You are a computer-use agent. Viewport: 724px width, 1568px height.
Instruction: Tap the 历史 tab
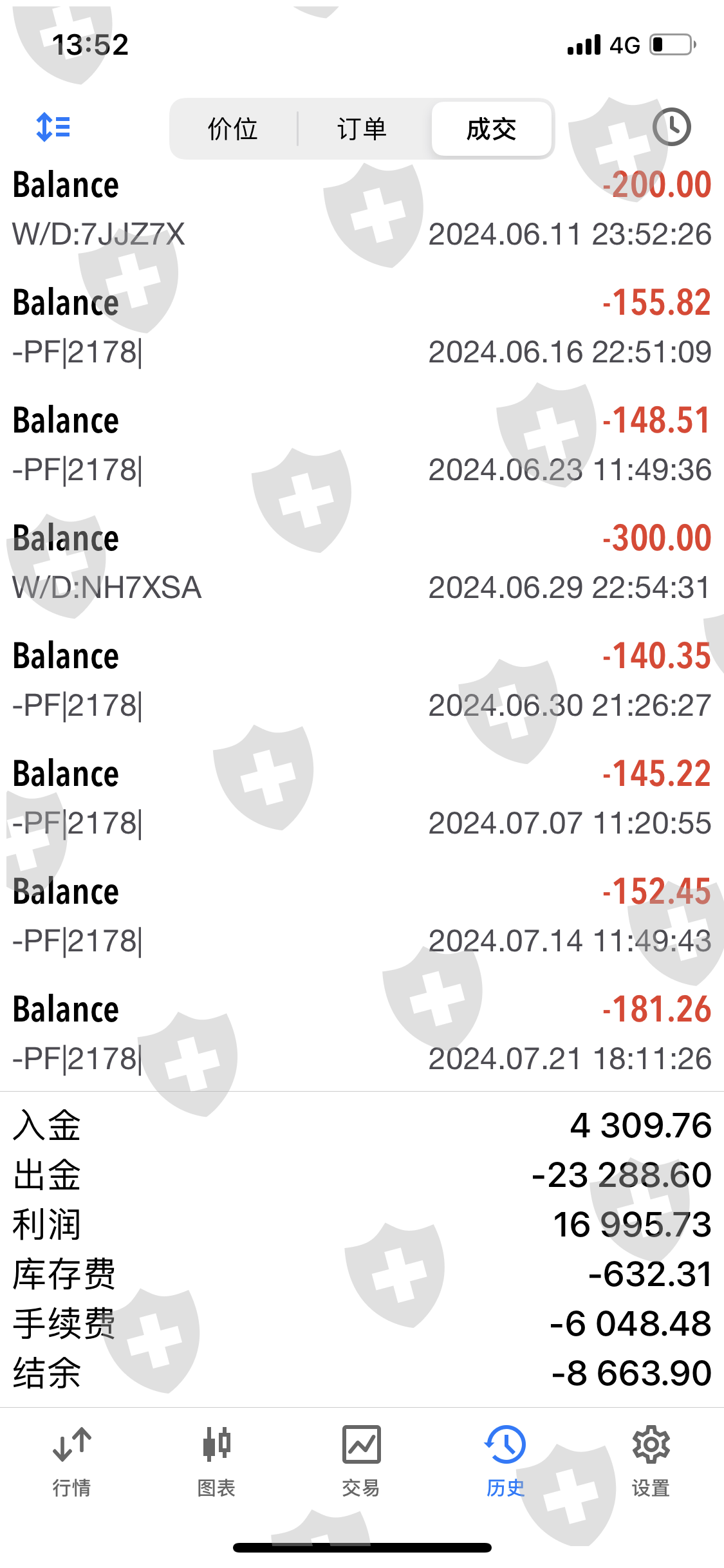click(506, 1461)
